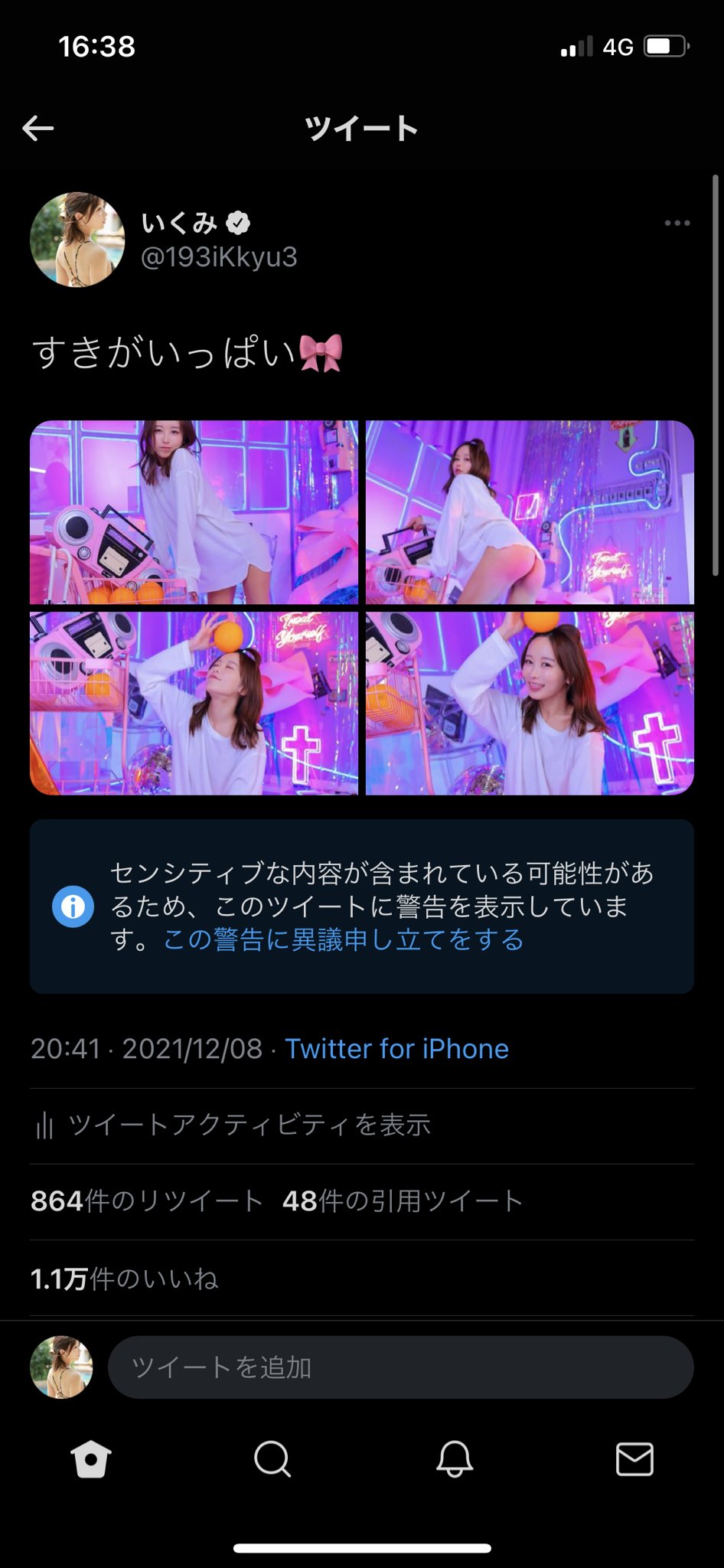Open Direct Messages envelope icon
Image resolution: width=724 pixels, height=1568 pixels.
(x=634, y=1459)
